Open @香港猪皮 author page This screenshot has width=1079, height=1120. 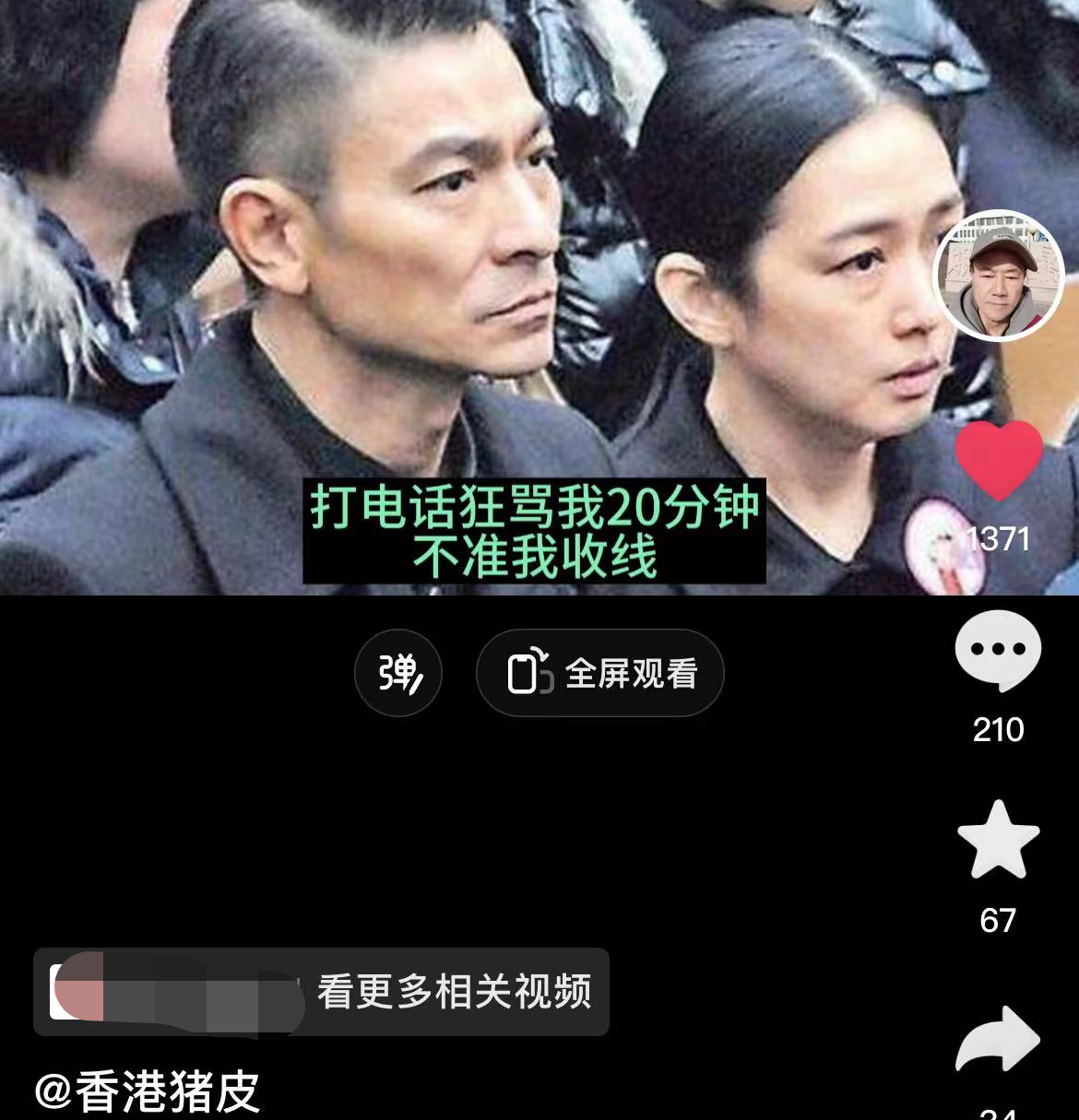click(148, 1092)
